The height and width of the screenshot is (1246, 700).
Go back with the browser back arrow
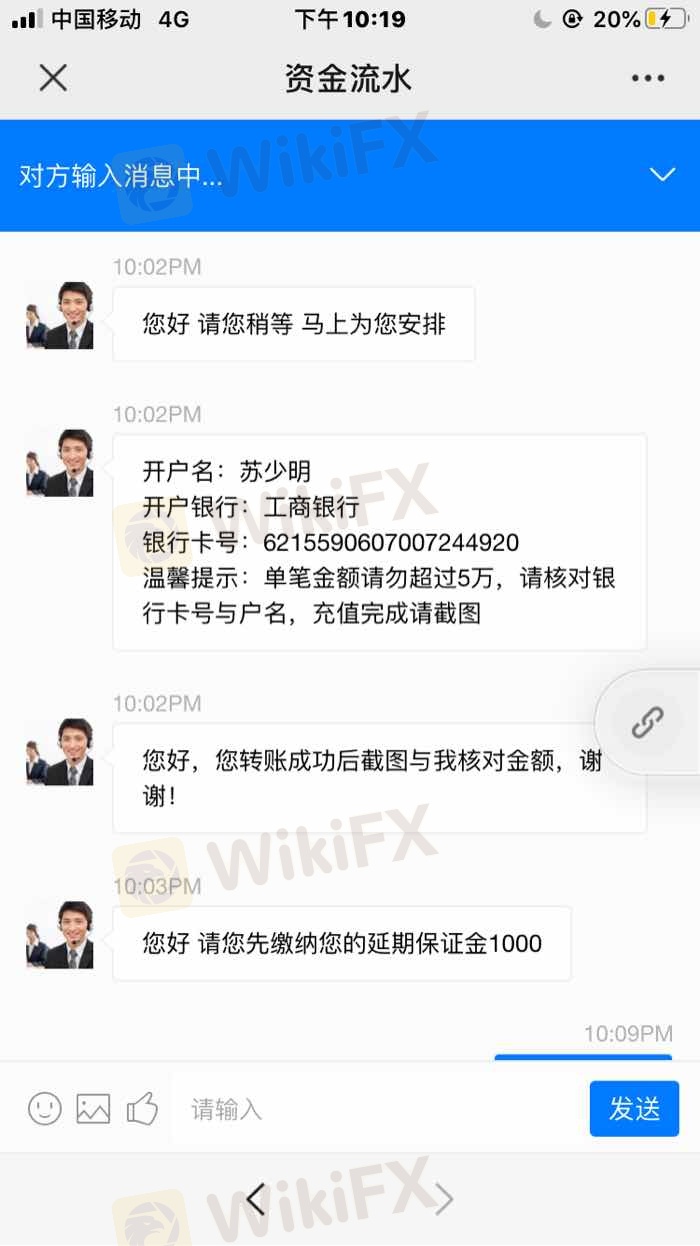coord(256,1199)
